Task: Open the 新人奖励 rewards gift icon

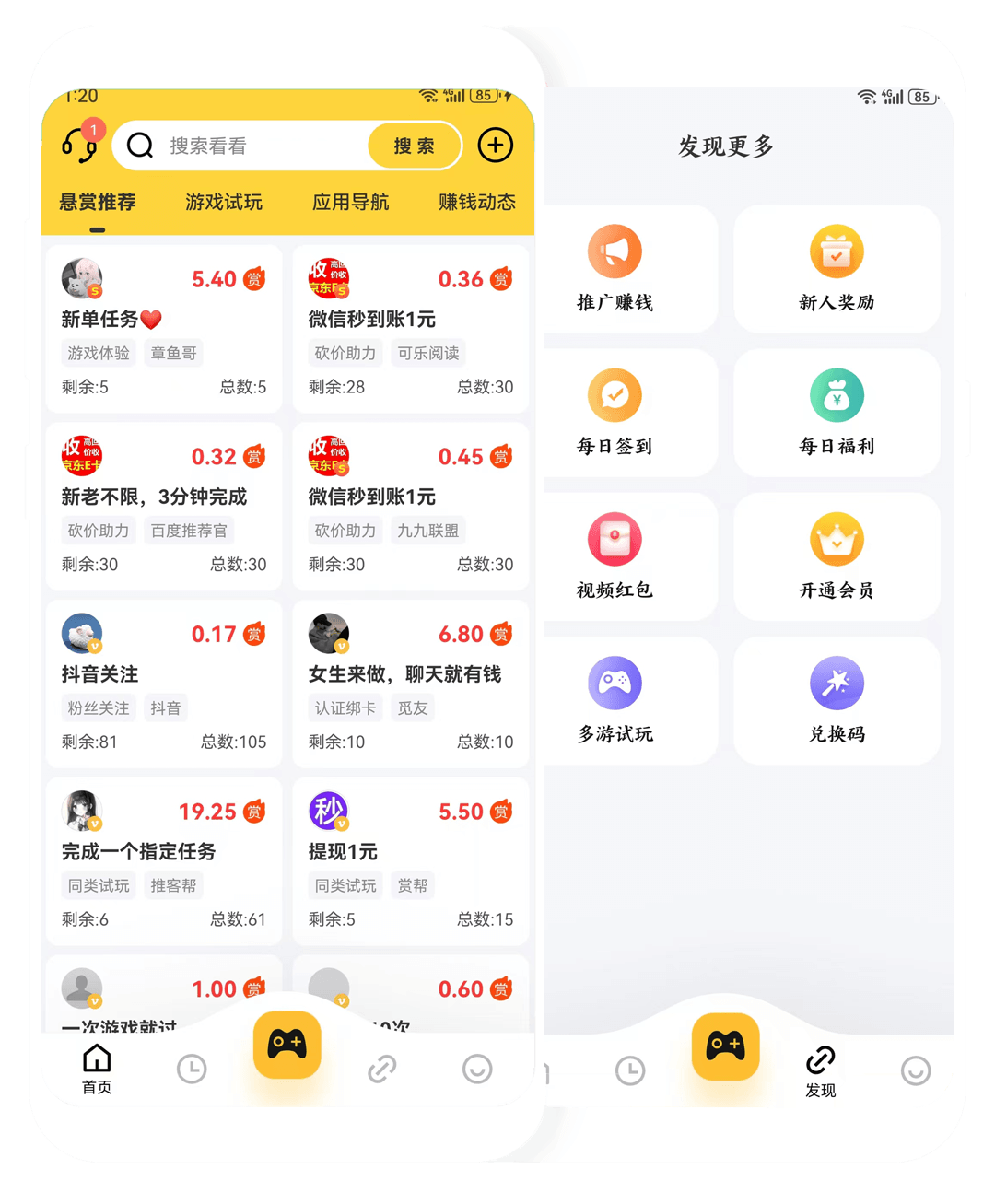Action: (x=837, y=251)
